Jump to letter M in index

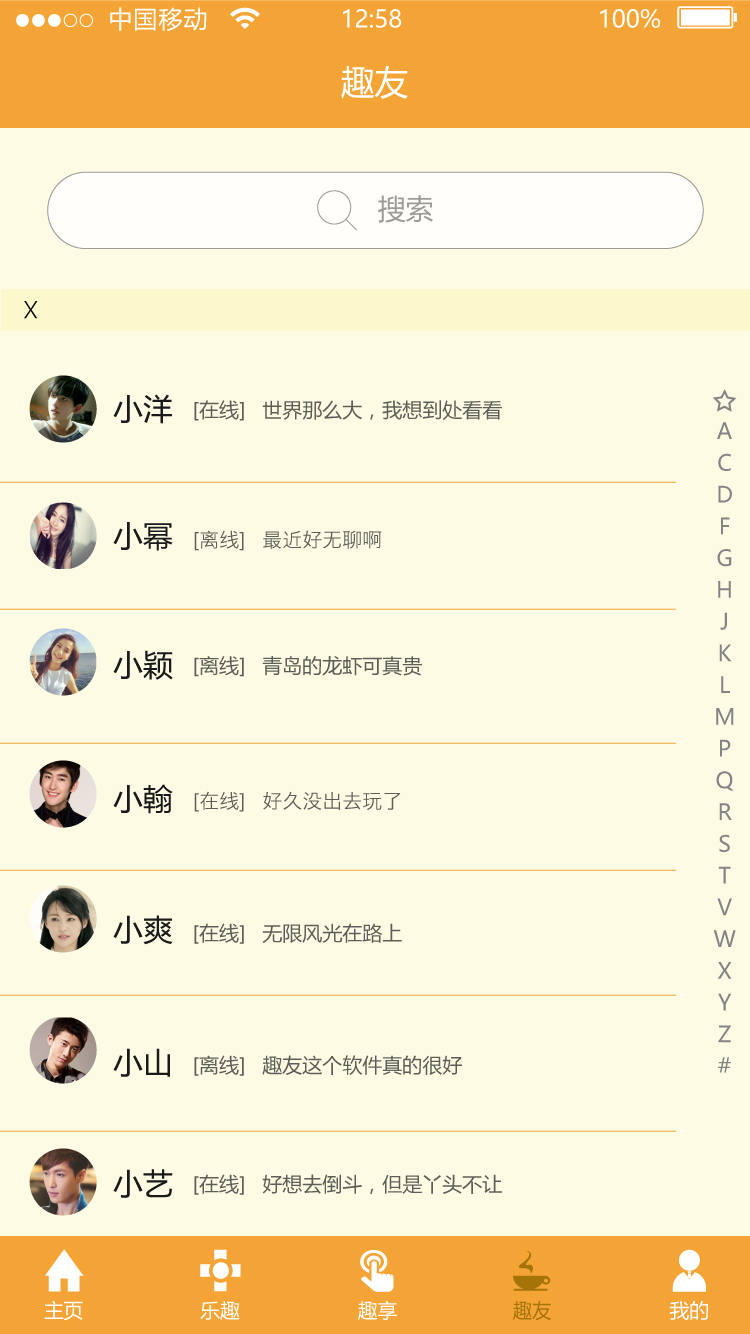pos(725,716)
